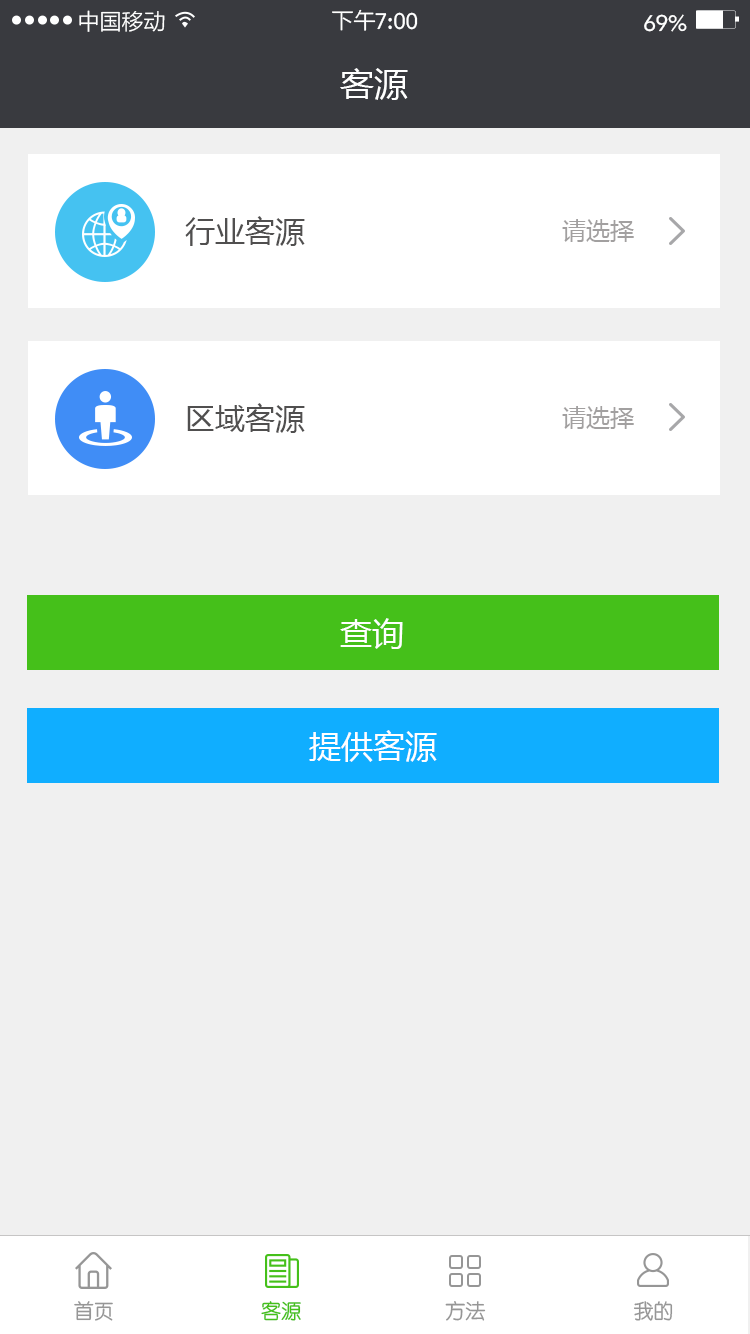The height and width of the screenshot is (1334, 750).
Task: Open the 行业客源 industry selector row
Action: [373, 231]
